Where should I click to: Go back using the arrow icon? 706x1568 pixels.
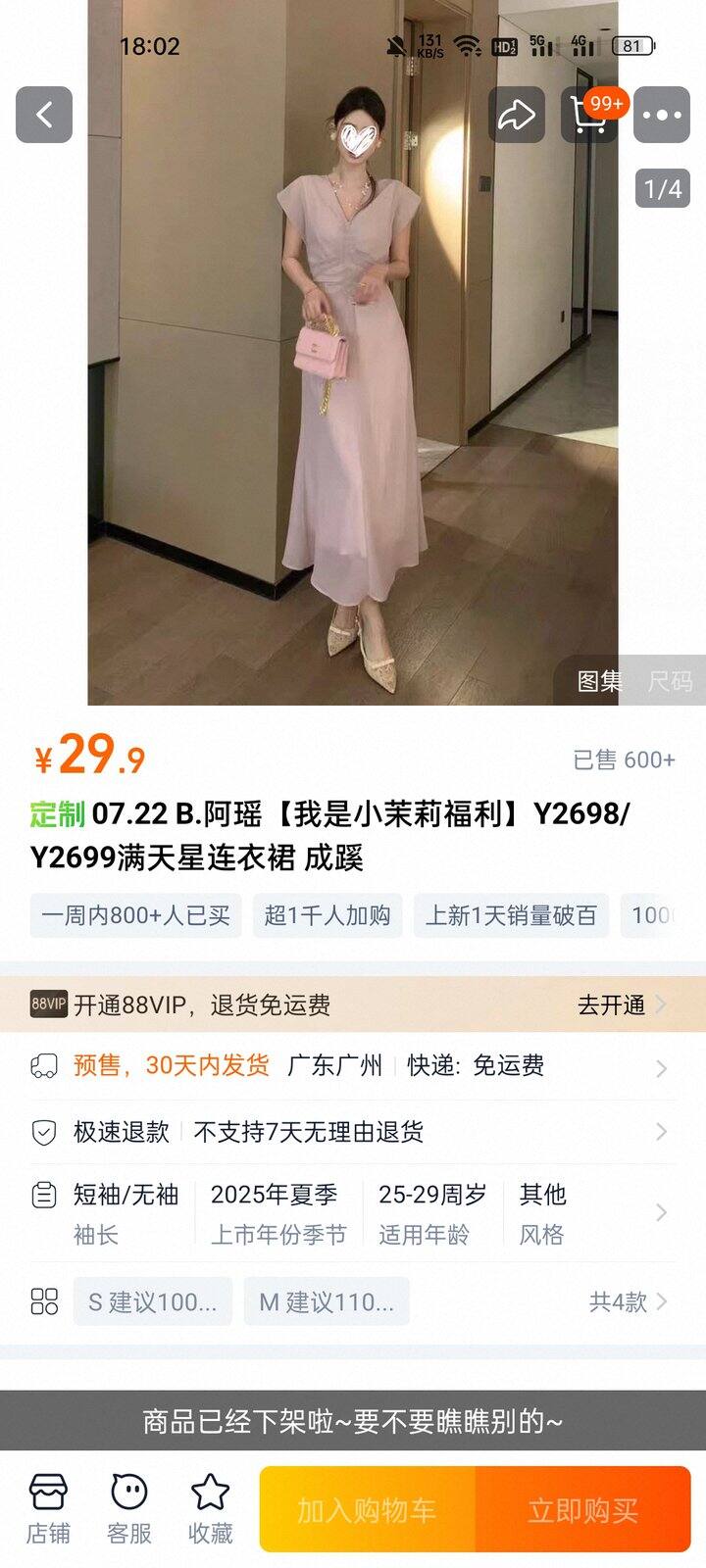point(44,116)
